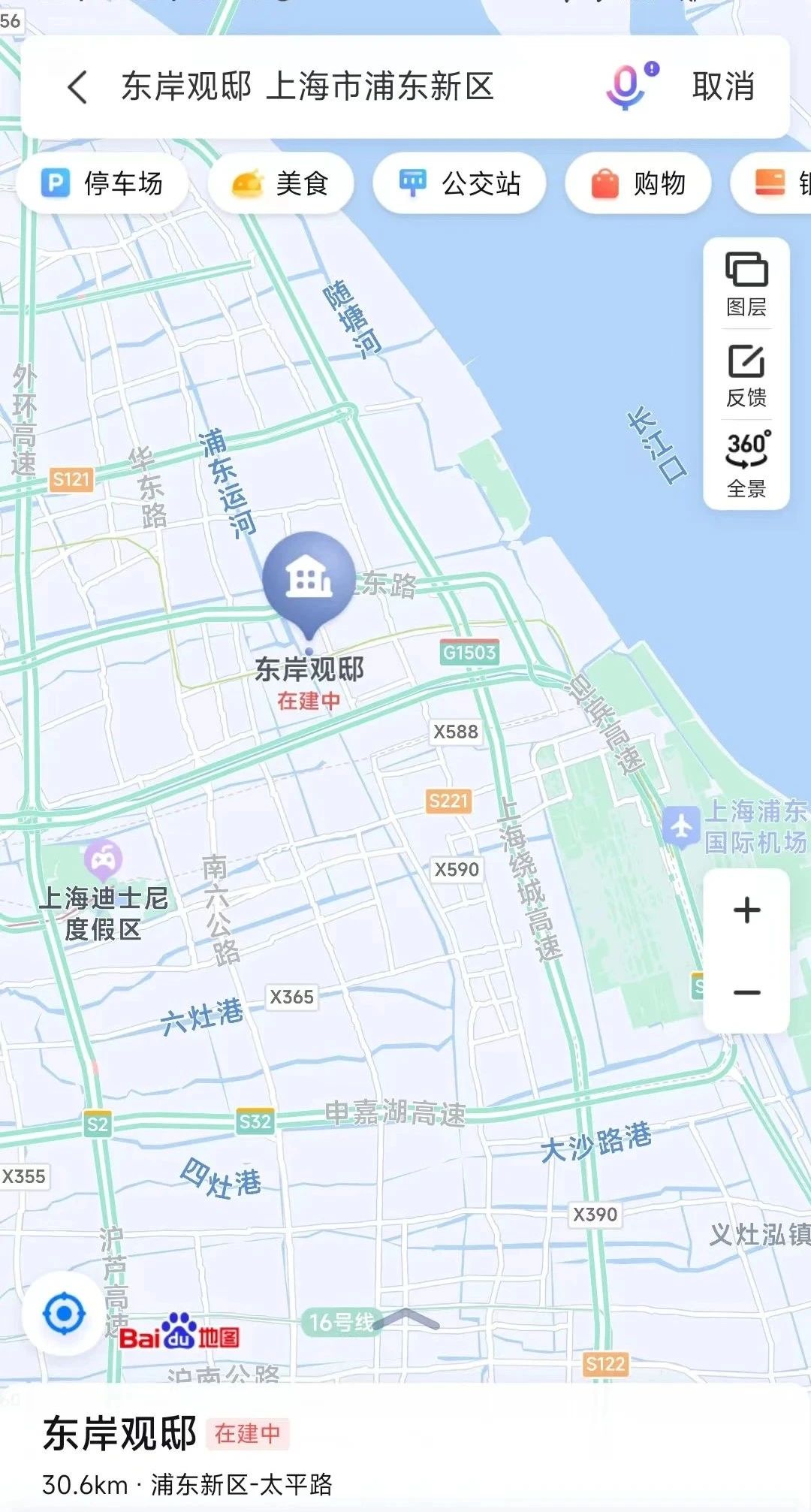The width and height of the screenshot is (811, 1512).
Task: Tap the 上海浦东国际机场 airport marker
Action: pyautogui.click(x=682, y=826)
